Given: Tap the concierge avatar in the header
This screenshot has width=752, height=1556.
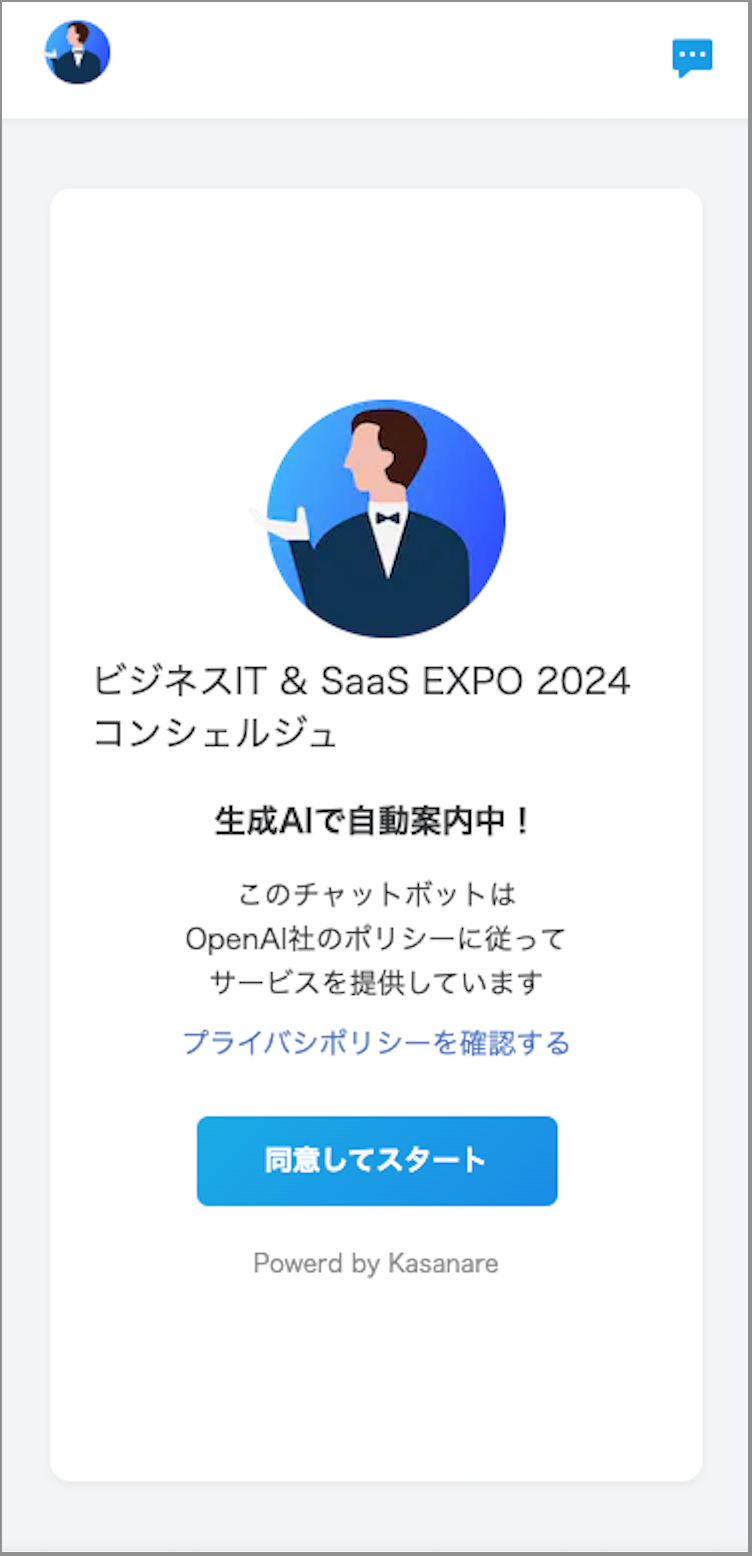Looking at the screenshot, I should pyautogui.click(x=77, y=52).
